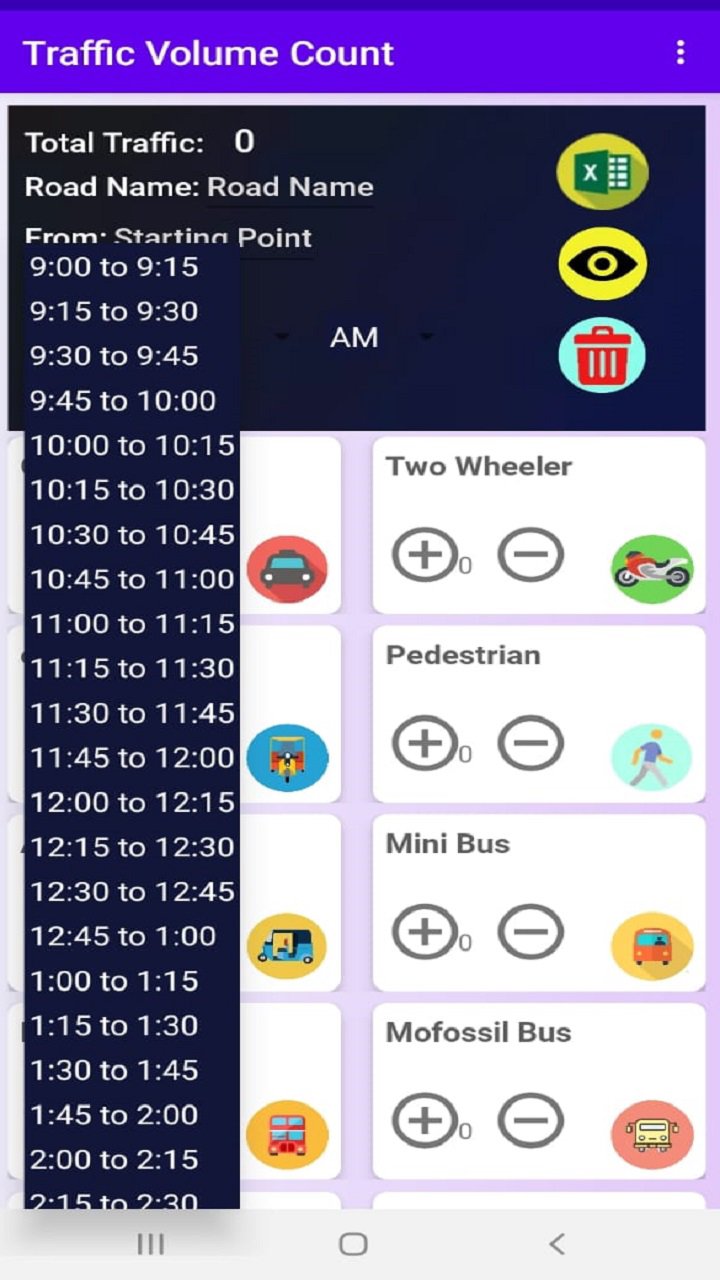Choose 9:30 to 9:45 from the list
The image size is (720, 1280).
[x=114, y=356]
